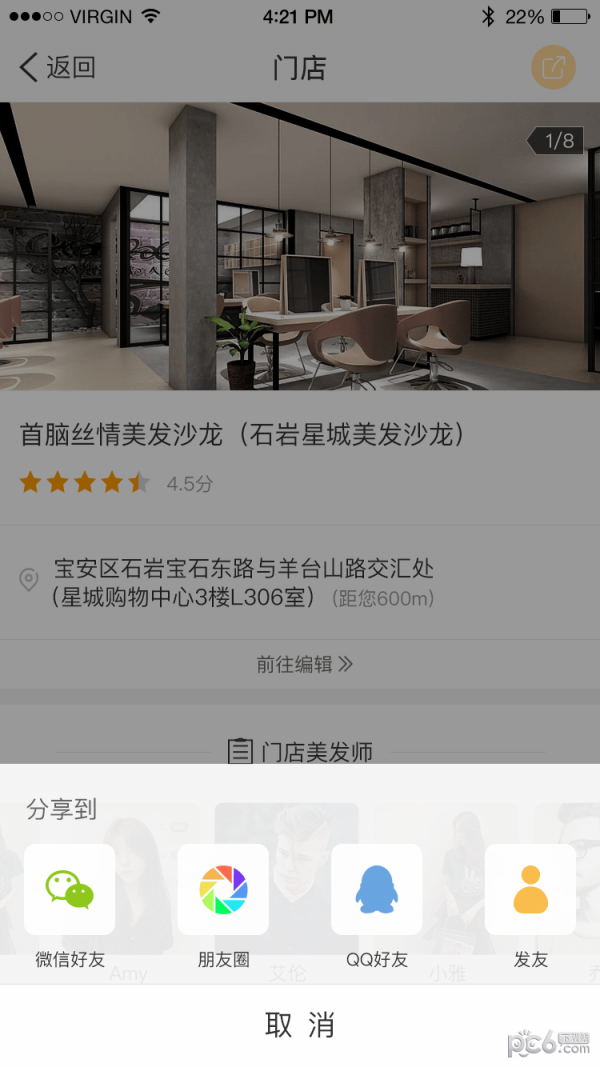This screenshot has width=600, height=1067.
Task: Tap the orange share icon
Action: [553, 68]
